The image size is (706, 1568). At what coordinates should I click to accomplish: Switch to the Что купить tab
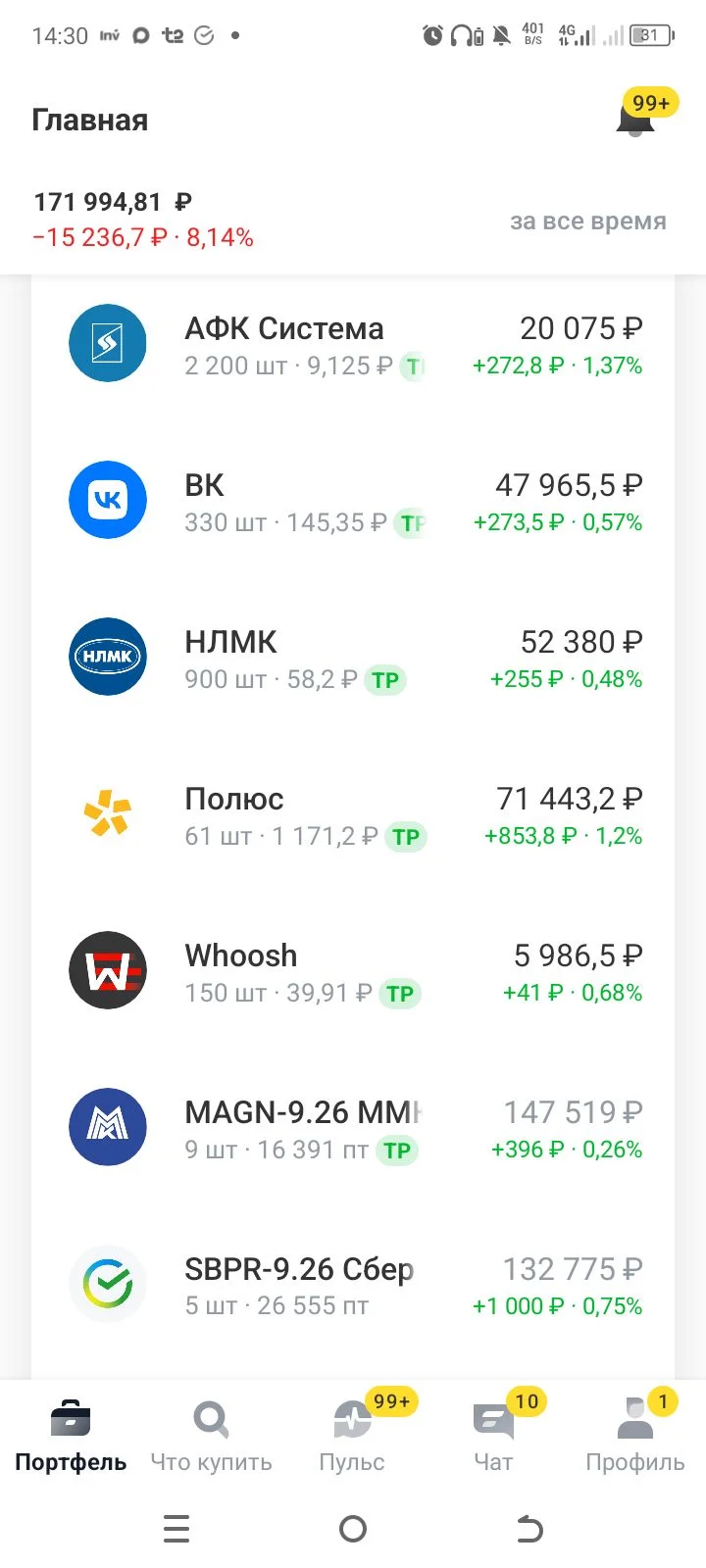(211, 1436)
